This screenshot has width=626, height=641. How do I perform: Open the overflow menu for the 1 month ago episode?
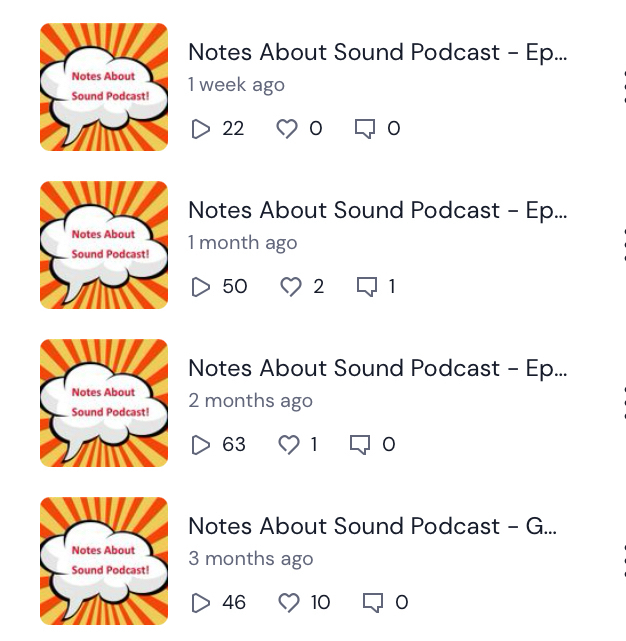tap(623, 246)
